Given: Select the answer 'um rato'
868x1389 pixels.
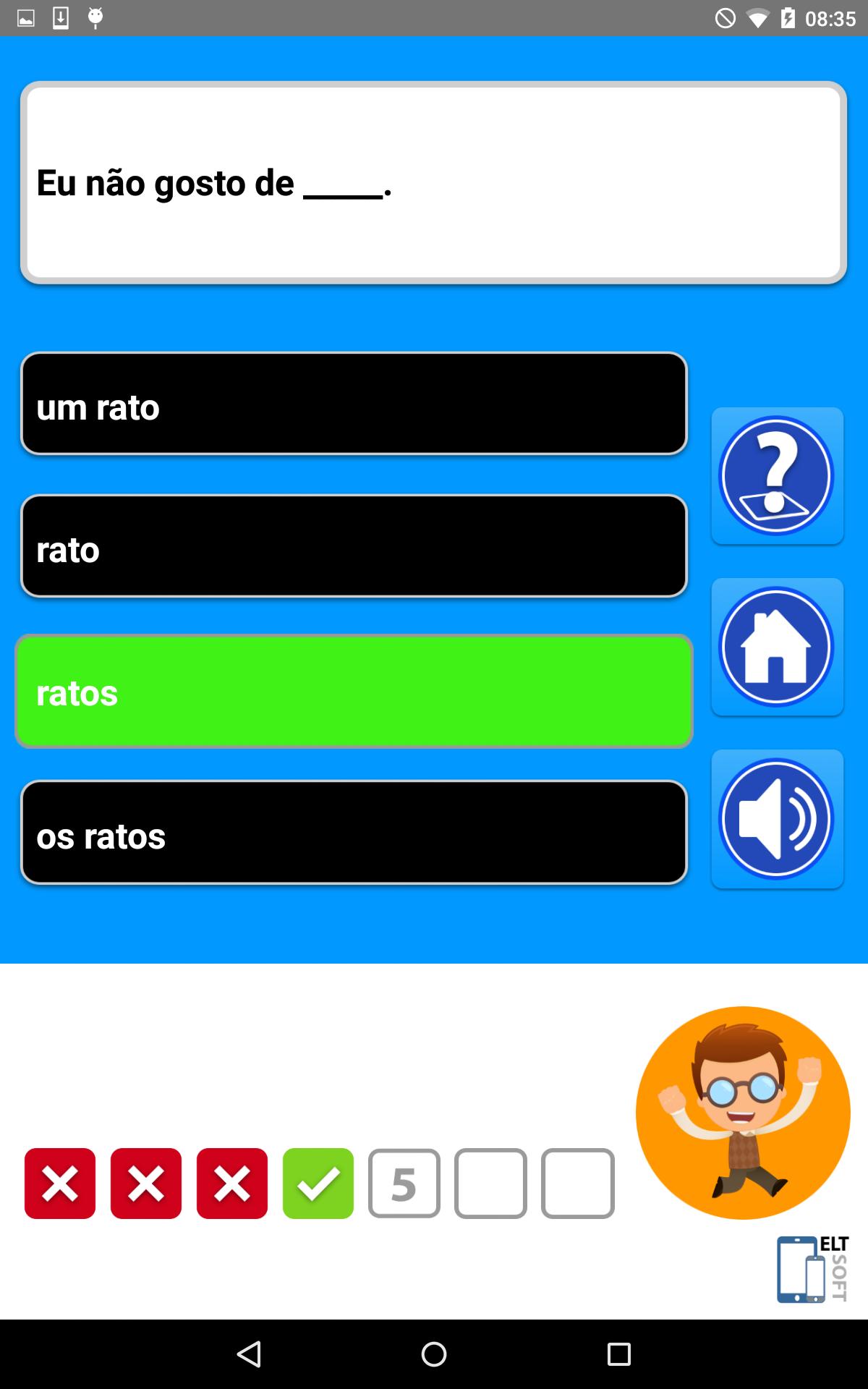Looking at the screenshot, I should click(353, 405).
